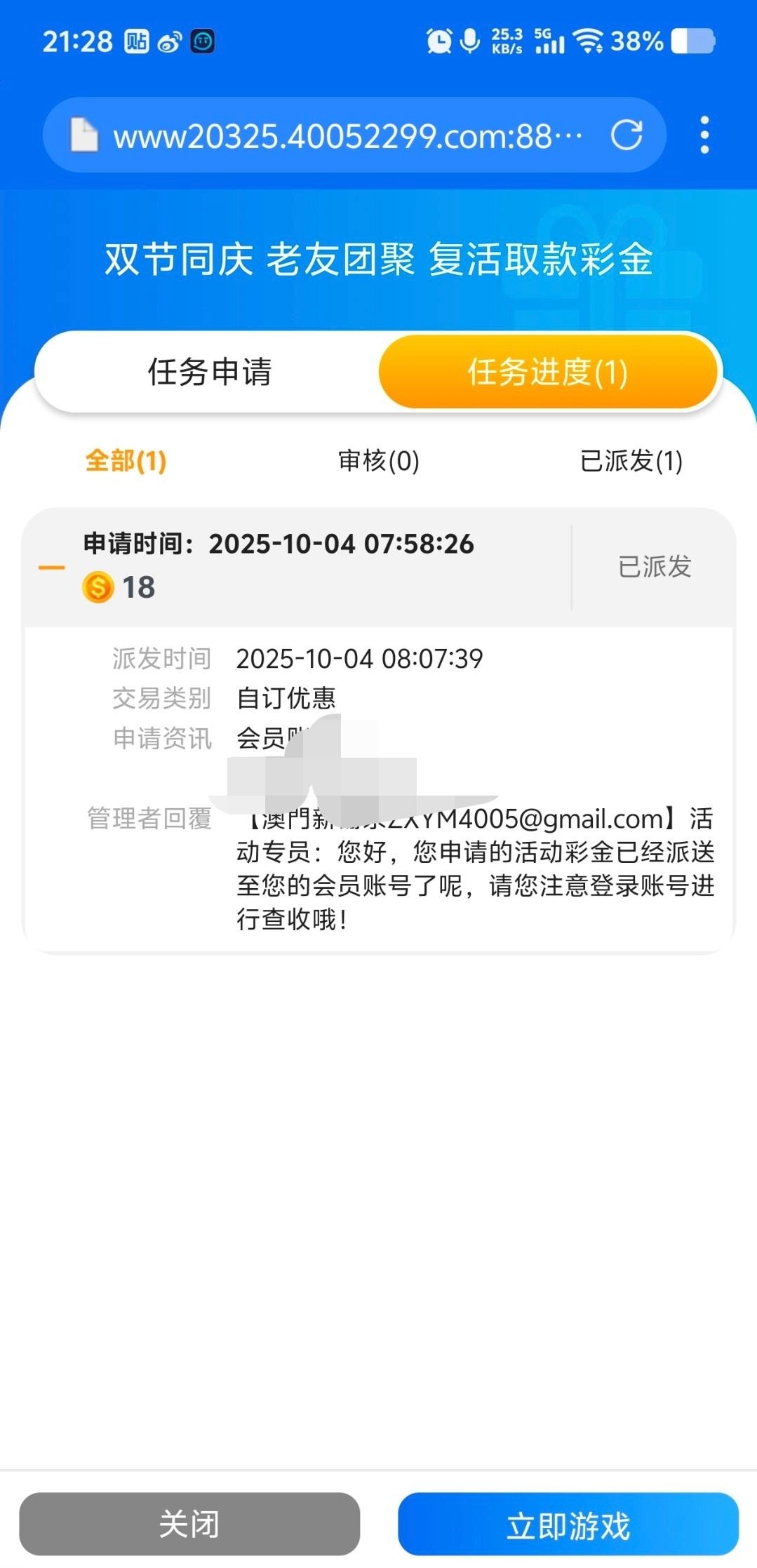The width and height of the screenshot is (757, 1568).
Task: Collapse the 2025-10-04 07:58:26 application record
Action: coord(52,567)
